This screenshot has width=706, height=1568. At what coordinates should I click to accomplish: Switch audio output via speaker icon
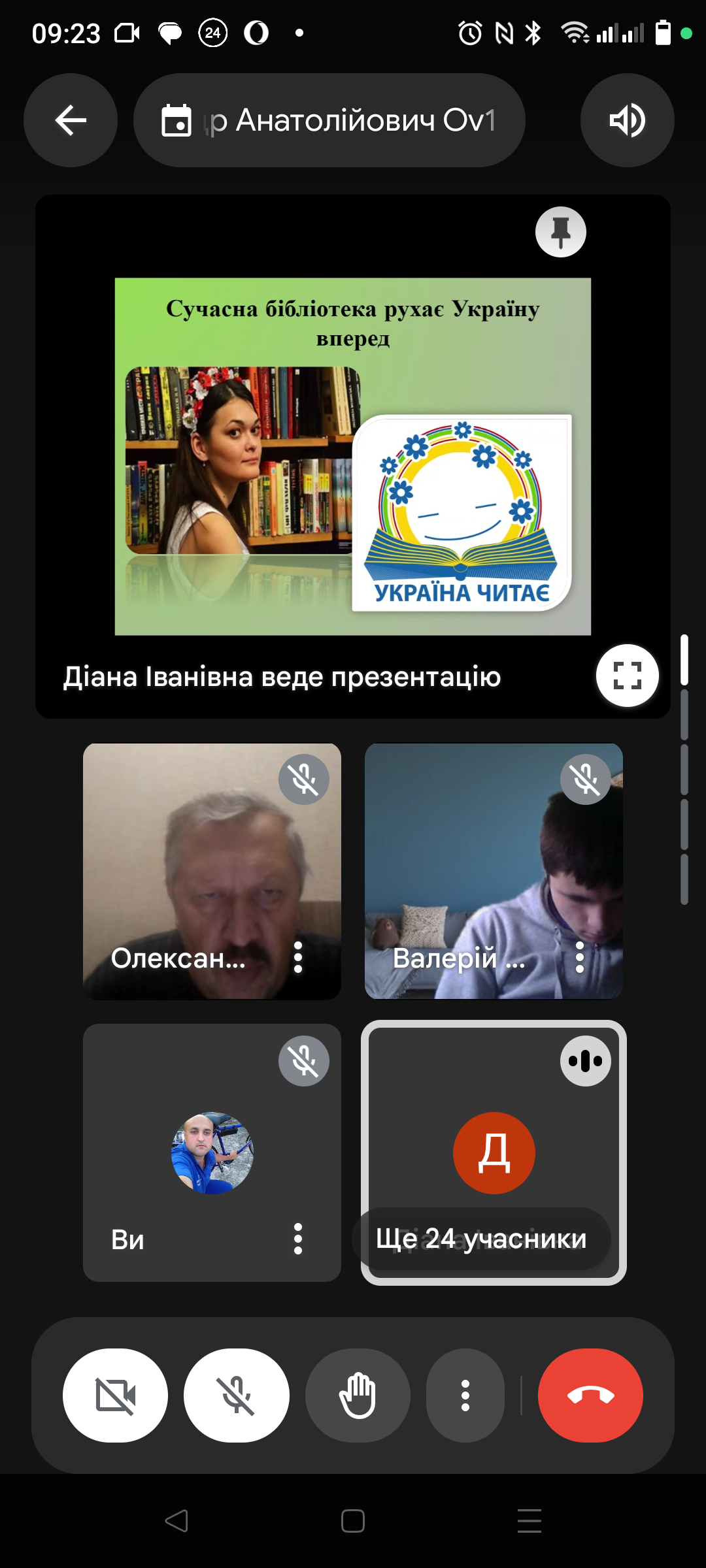coord(627,120)
